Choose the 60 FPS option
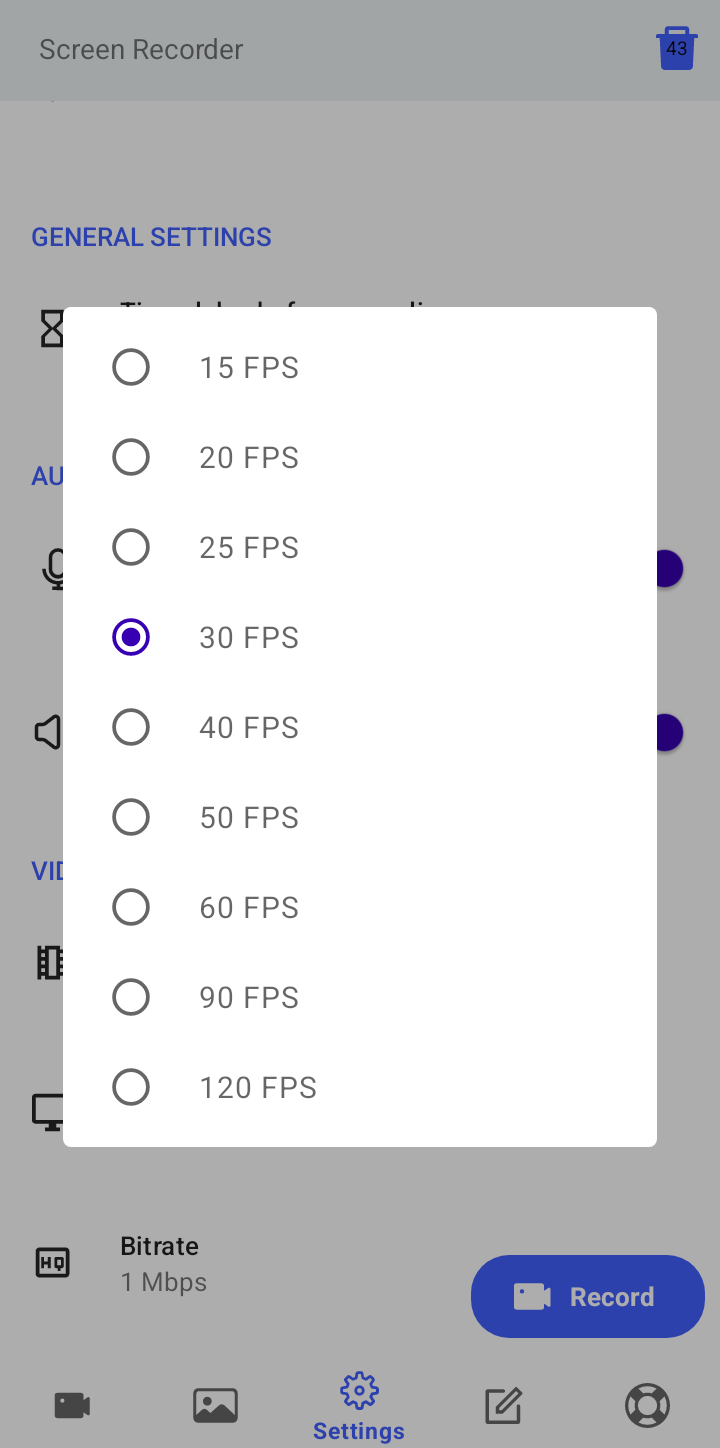Viewport: 720px width, 1448px height. [x=360, y=907]
